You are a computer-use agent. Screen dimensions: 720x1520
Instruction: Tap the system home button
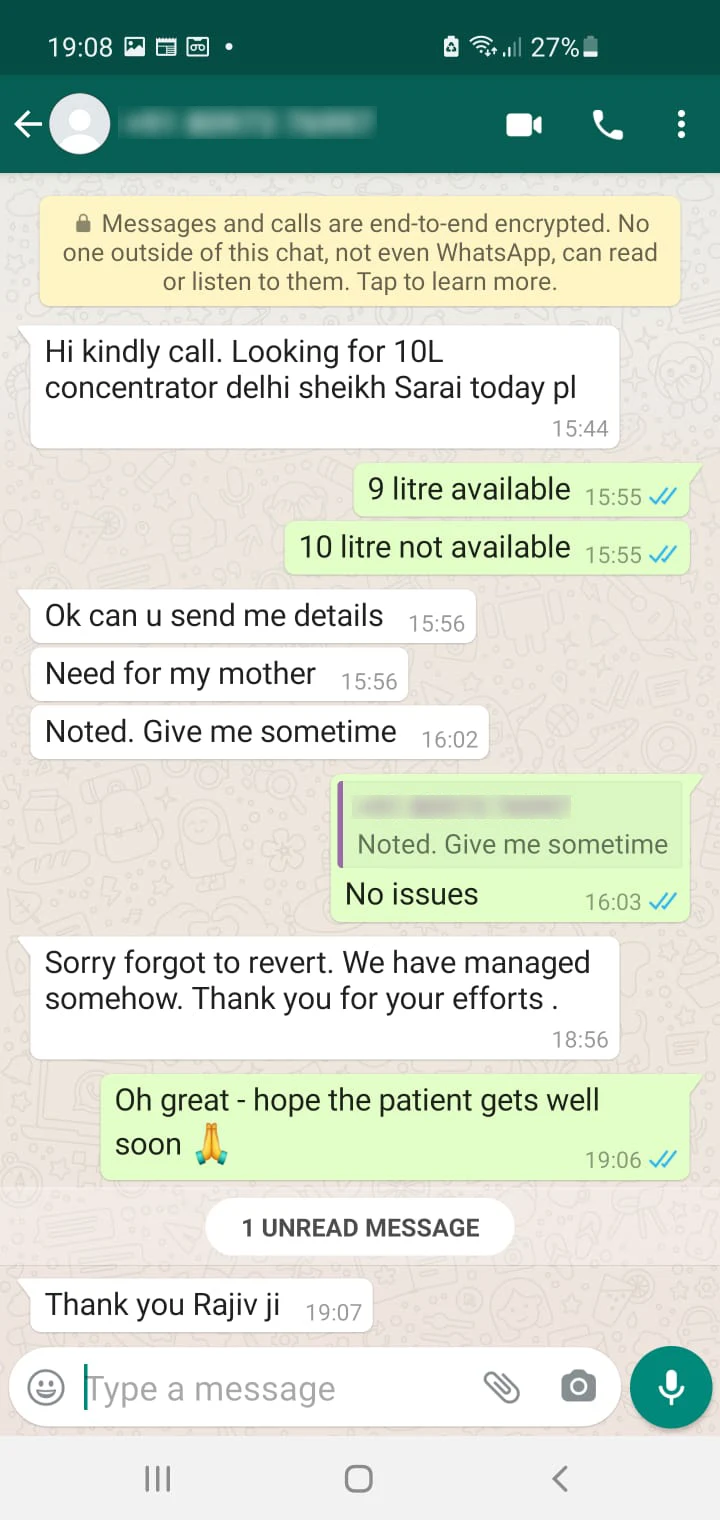358,1479
